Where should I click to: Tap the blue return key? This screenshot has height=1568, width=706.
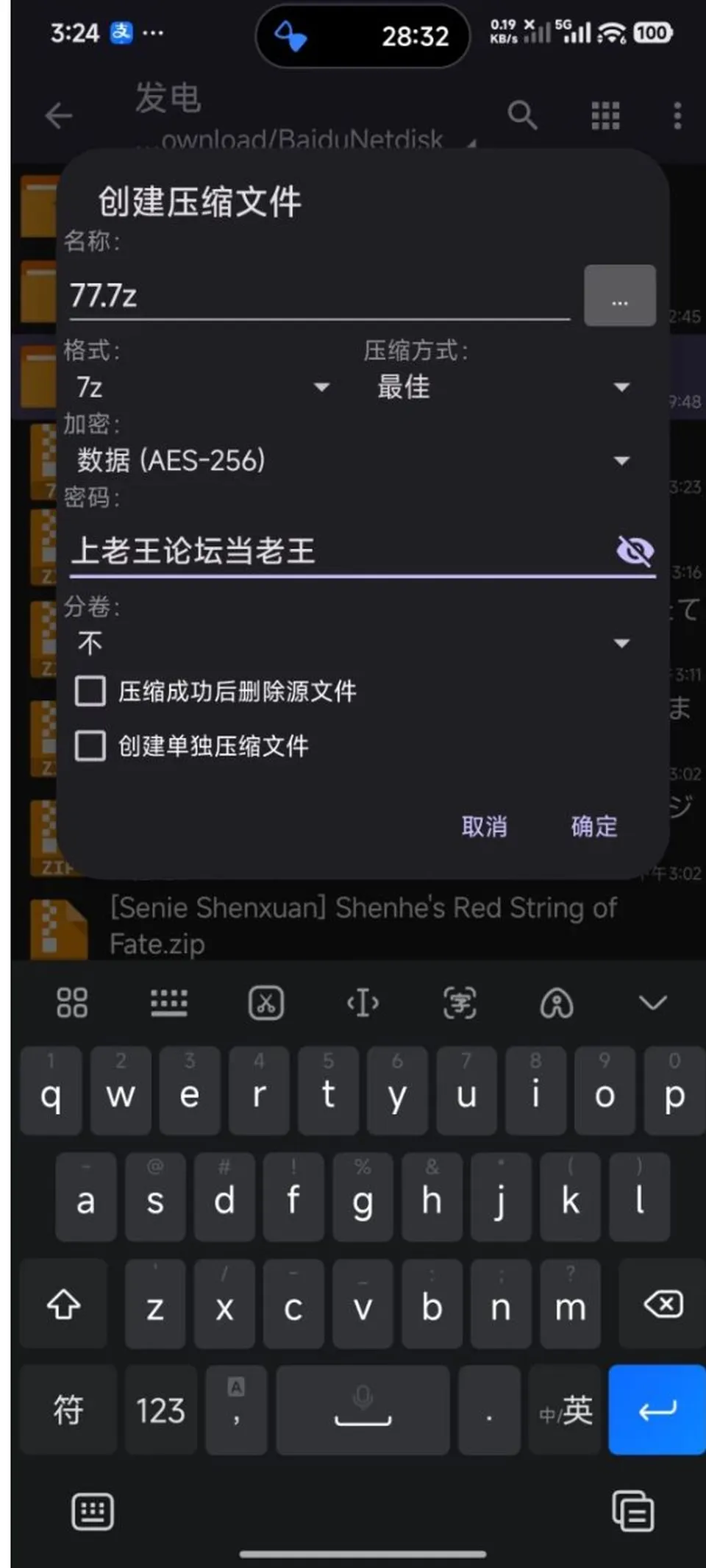[657, 1410]
